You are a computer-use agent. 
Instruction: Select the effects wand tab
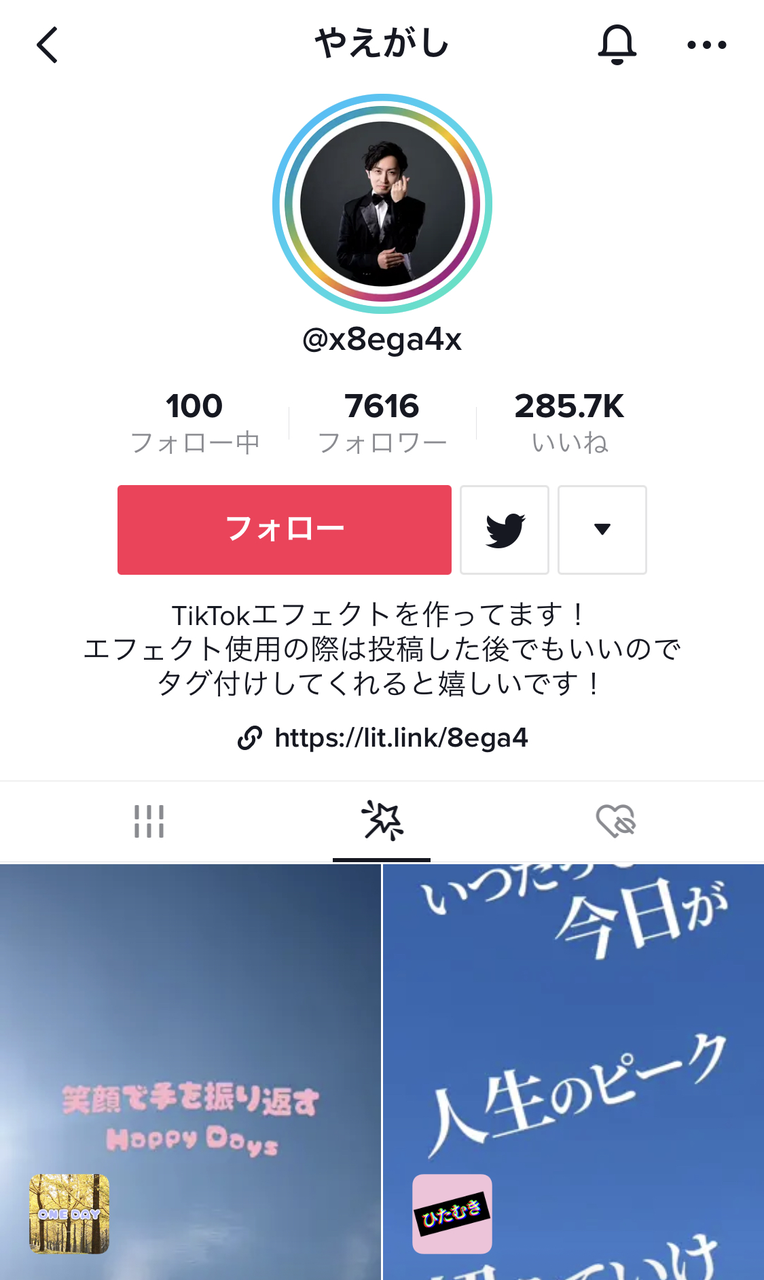click(382, 822)
